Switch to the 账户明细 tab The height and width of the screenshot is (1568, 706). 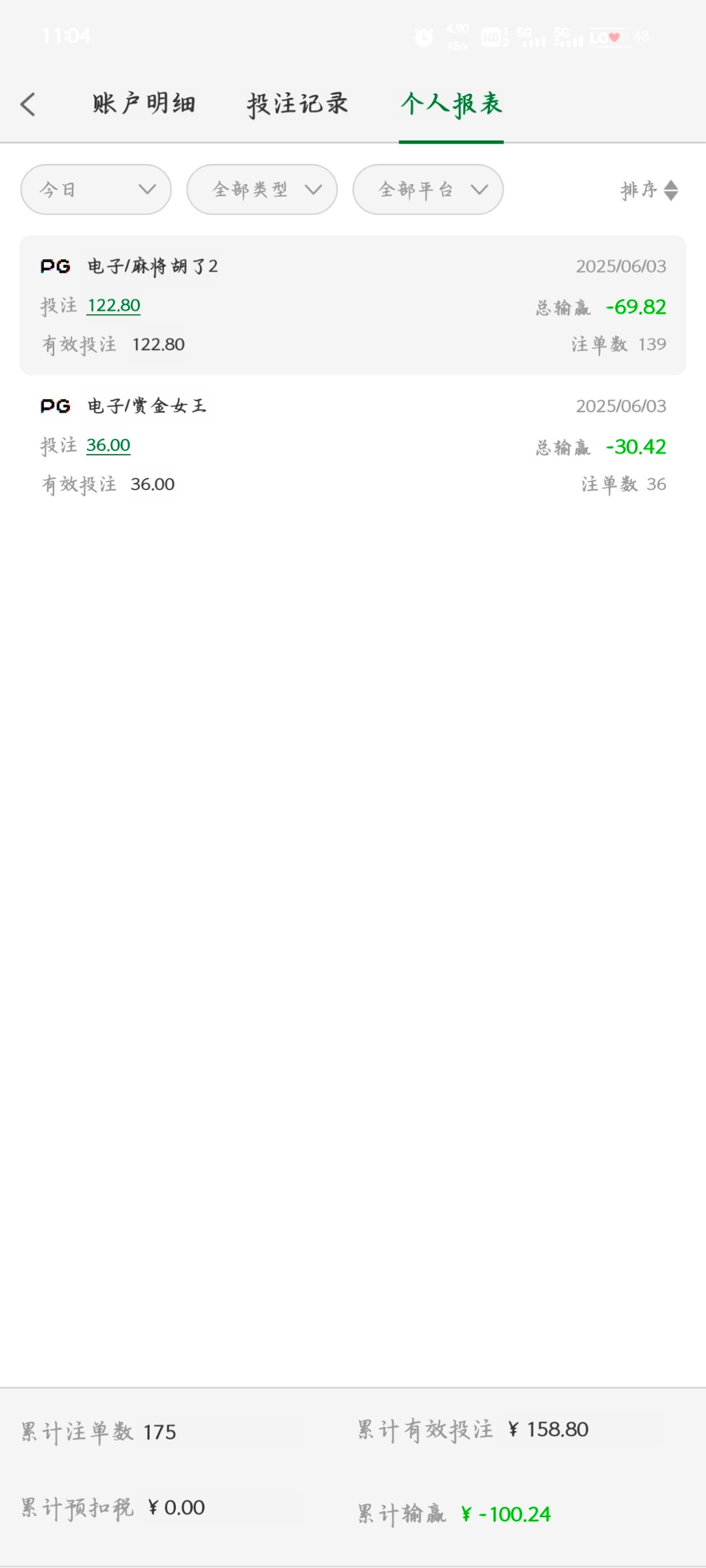pyautogui.click(x=144, y=104)
